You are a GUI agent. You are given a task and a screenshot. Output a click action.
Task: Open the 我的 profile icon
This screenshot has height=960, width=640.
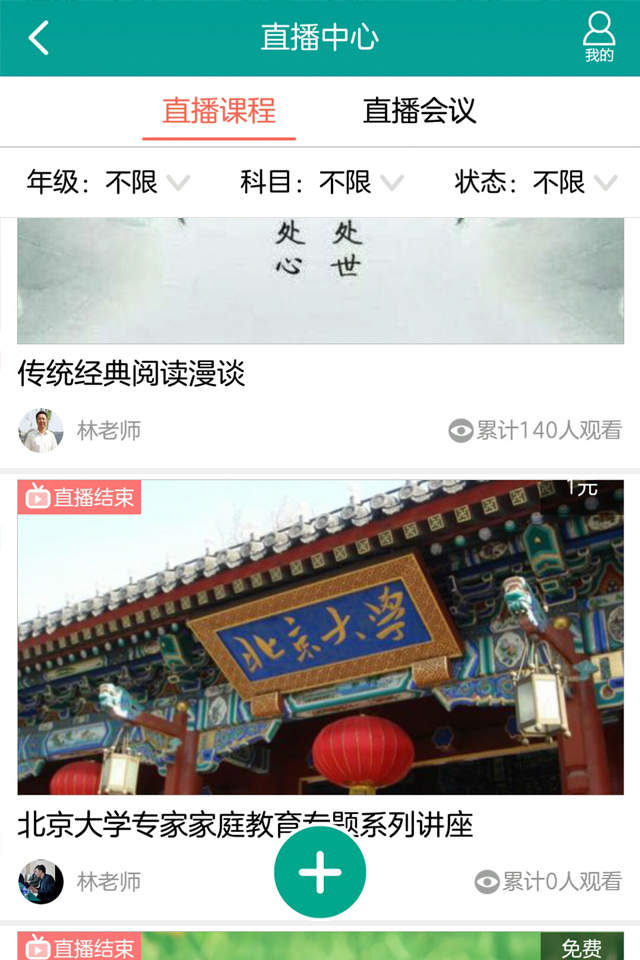pyautogui.click(x=599, y=38)
